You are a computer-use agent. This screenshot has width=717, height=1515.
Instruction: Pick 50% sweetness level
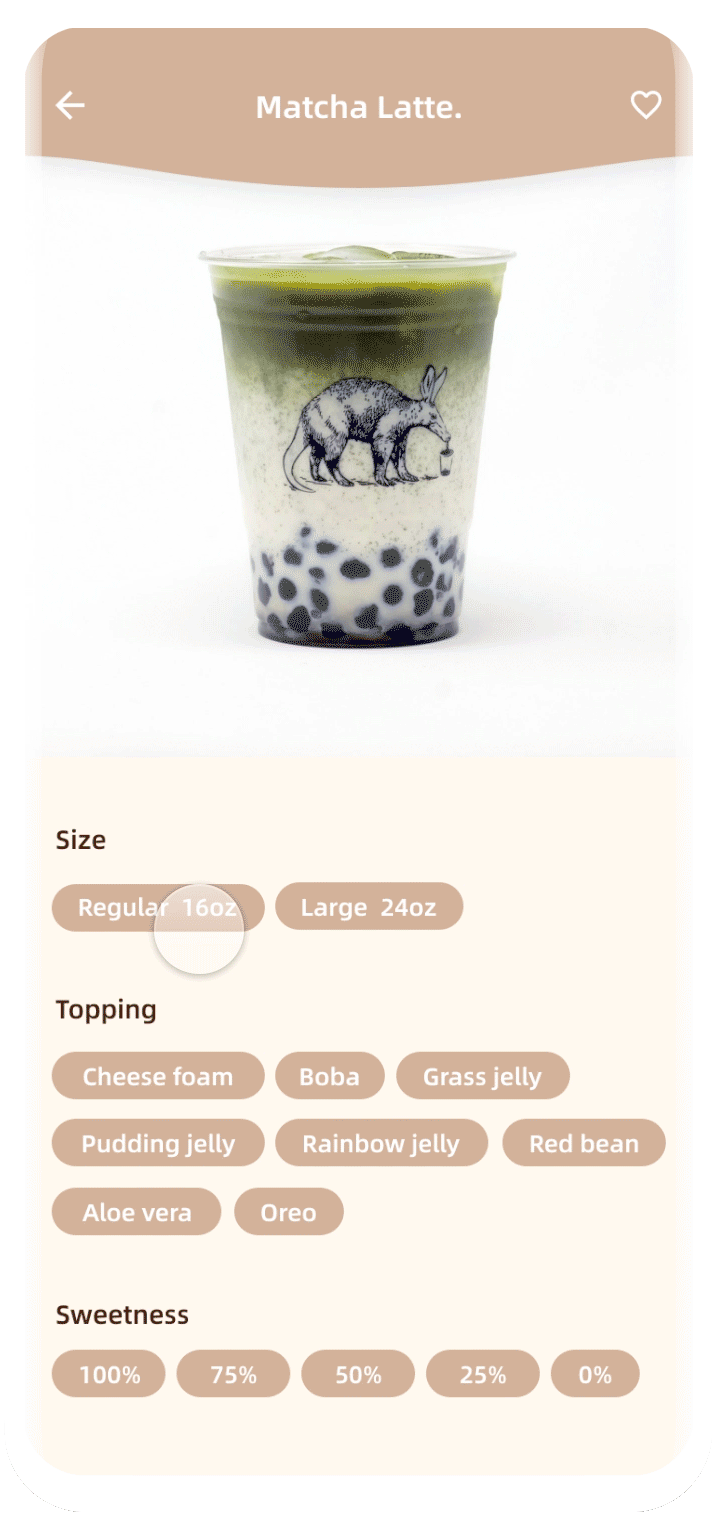pos(358,1374)
